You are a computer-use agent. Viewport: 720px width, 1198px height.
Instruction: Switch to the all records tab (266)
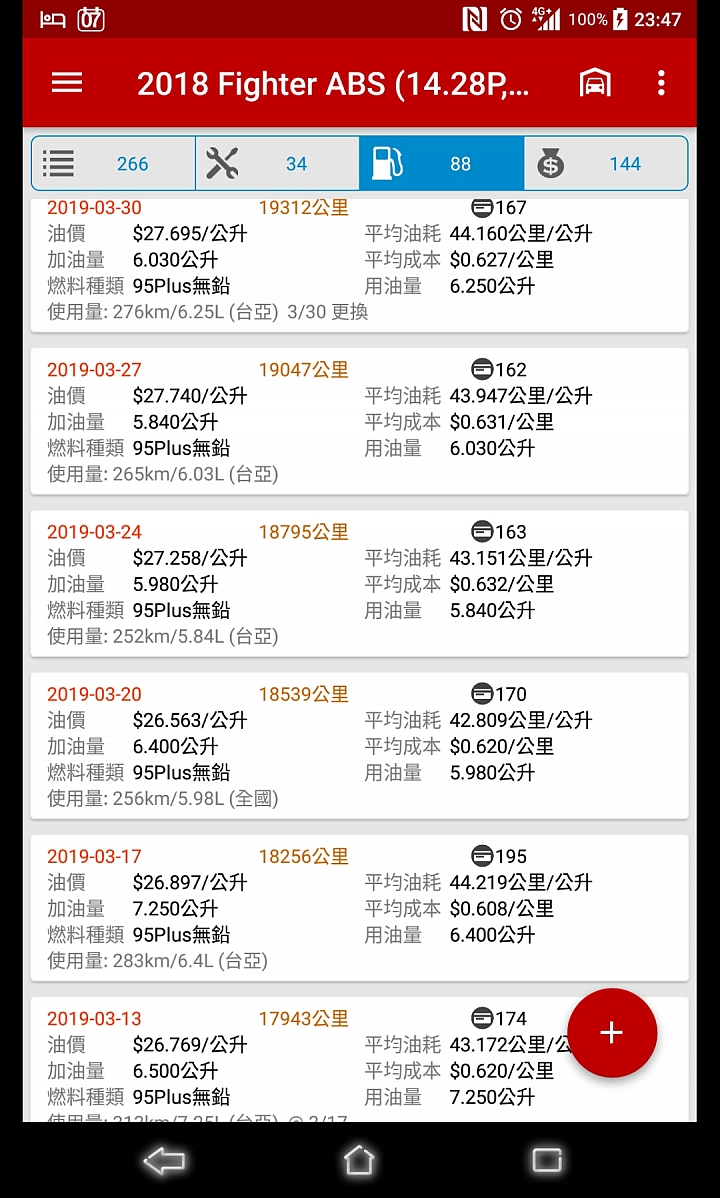click(113, 164)
